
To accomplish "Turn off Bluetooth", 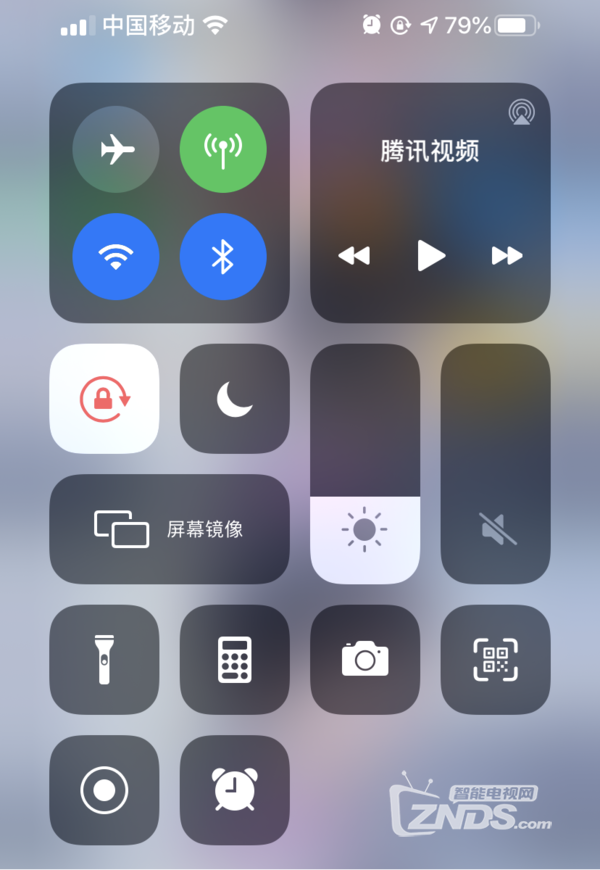I will pyautogui.click(x=223, y=257).
